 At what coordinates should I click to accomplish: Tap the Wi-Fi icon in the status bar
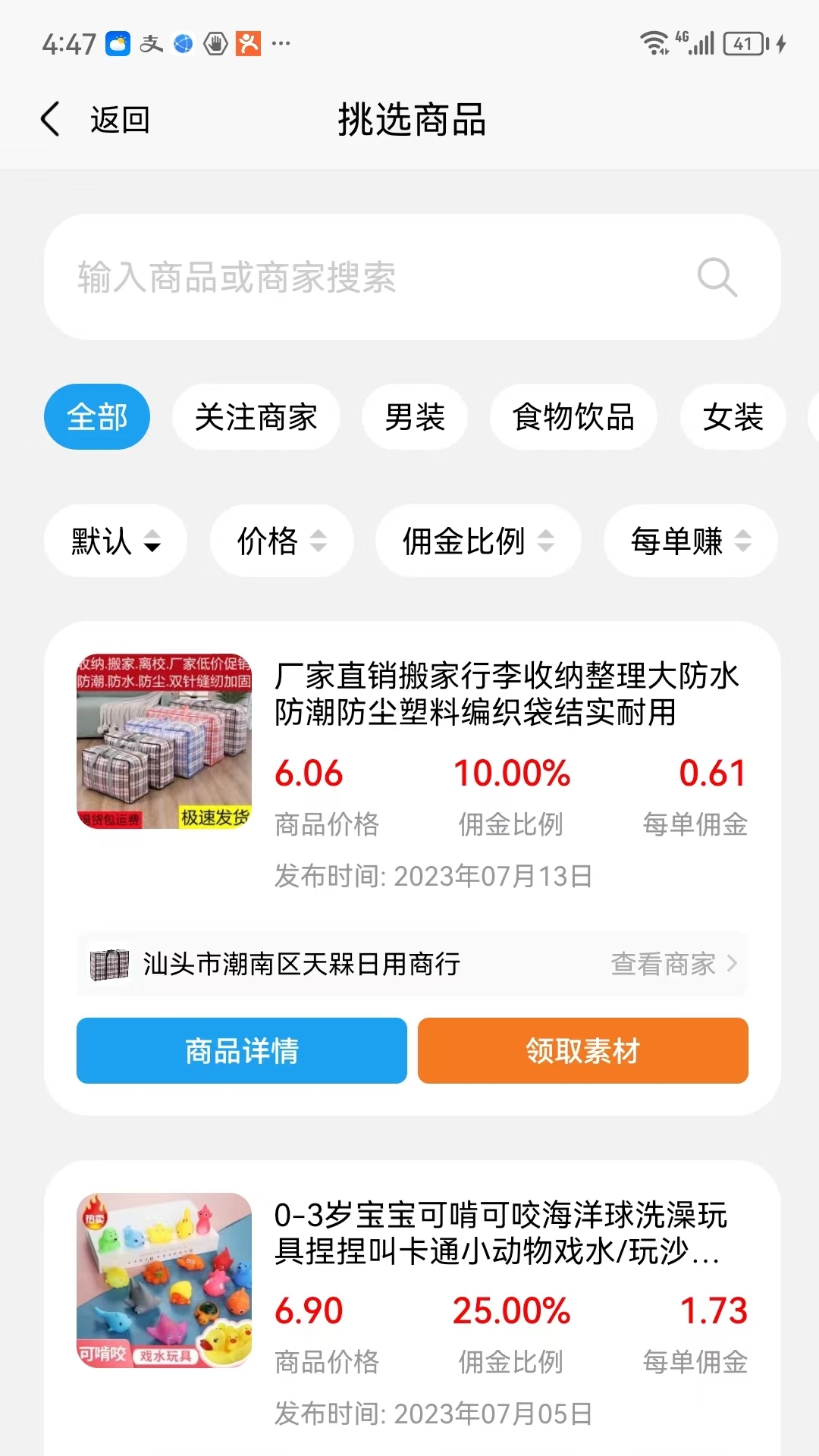(x=652, y=43)
